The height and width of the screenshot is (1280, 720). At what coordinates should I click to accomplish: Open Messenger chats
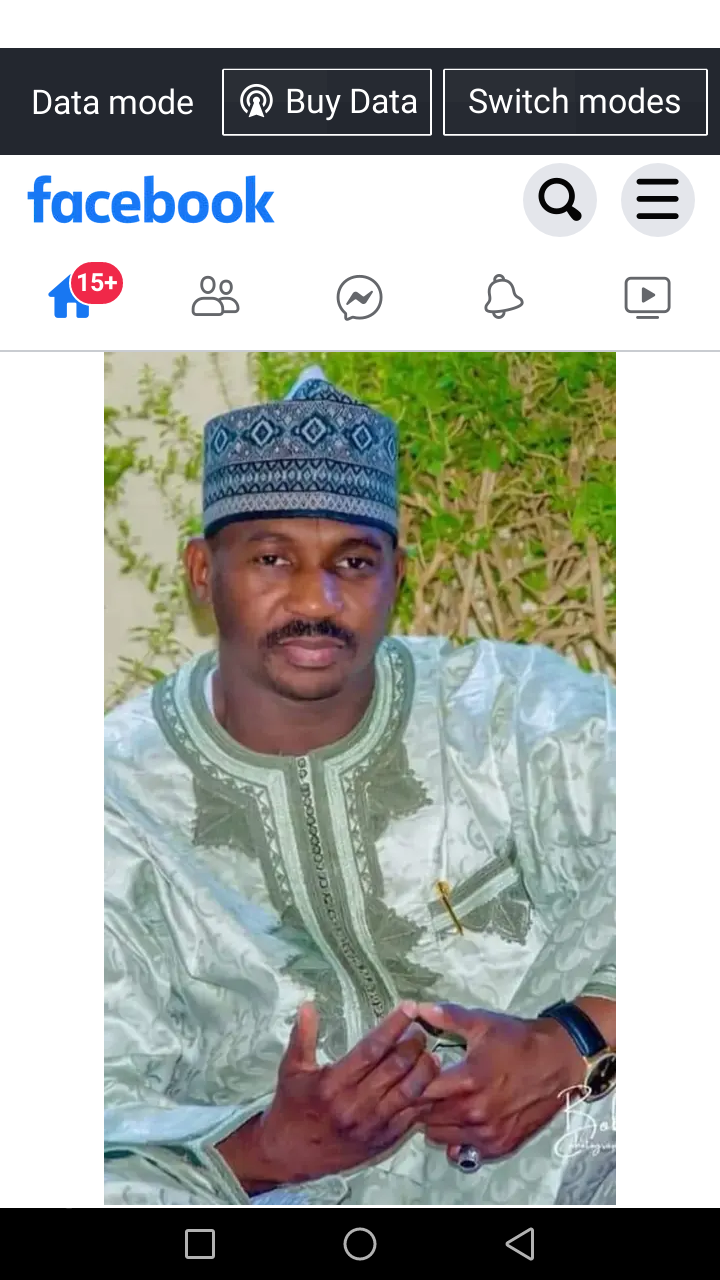click(360, 298)
